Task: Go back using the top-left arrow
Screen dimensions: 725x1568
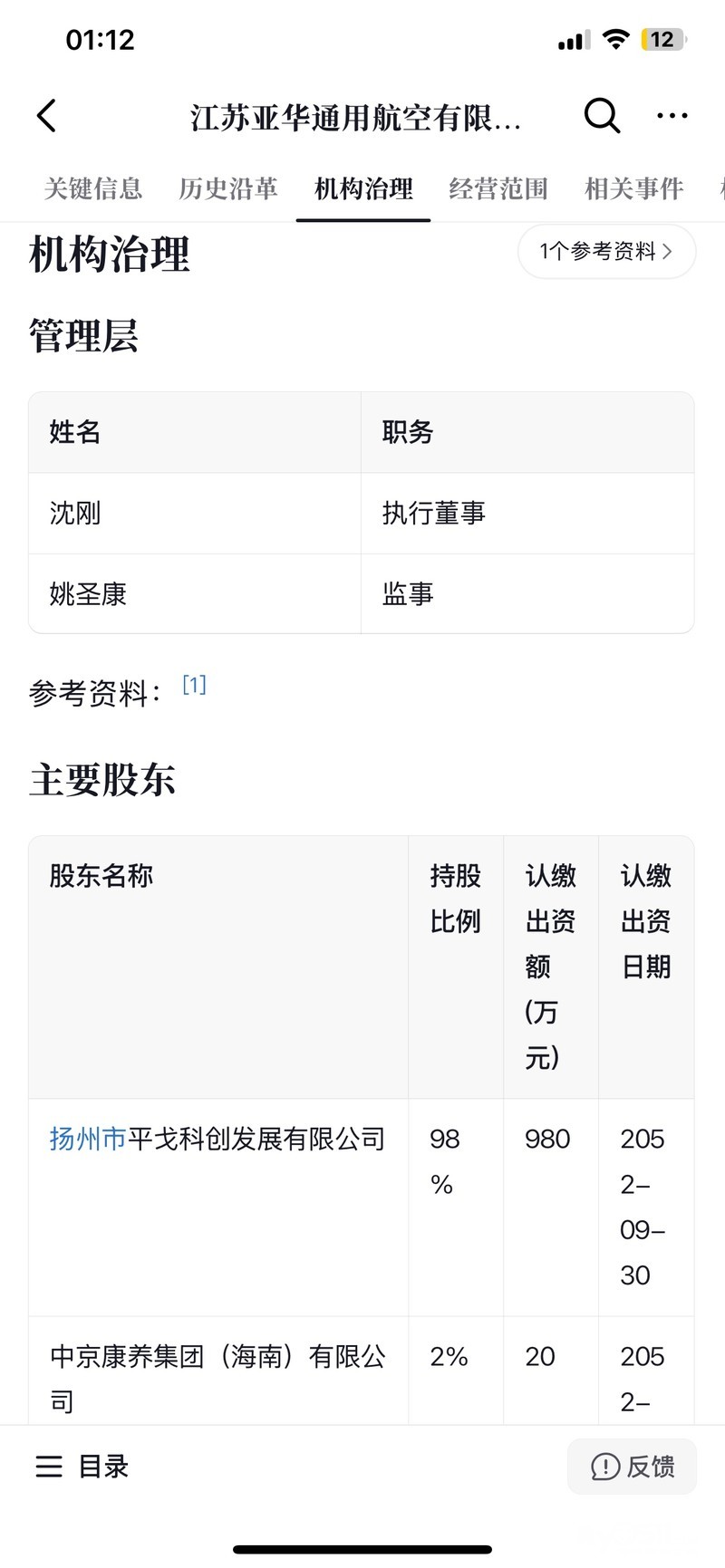Action: click(46, 116)
